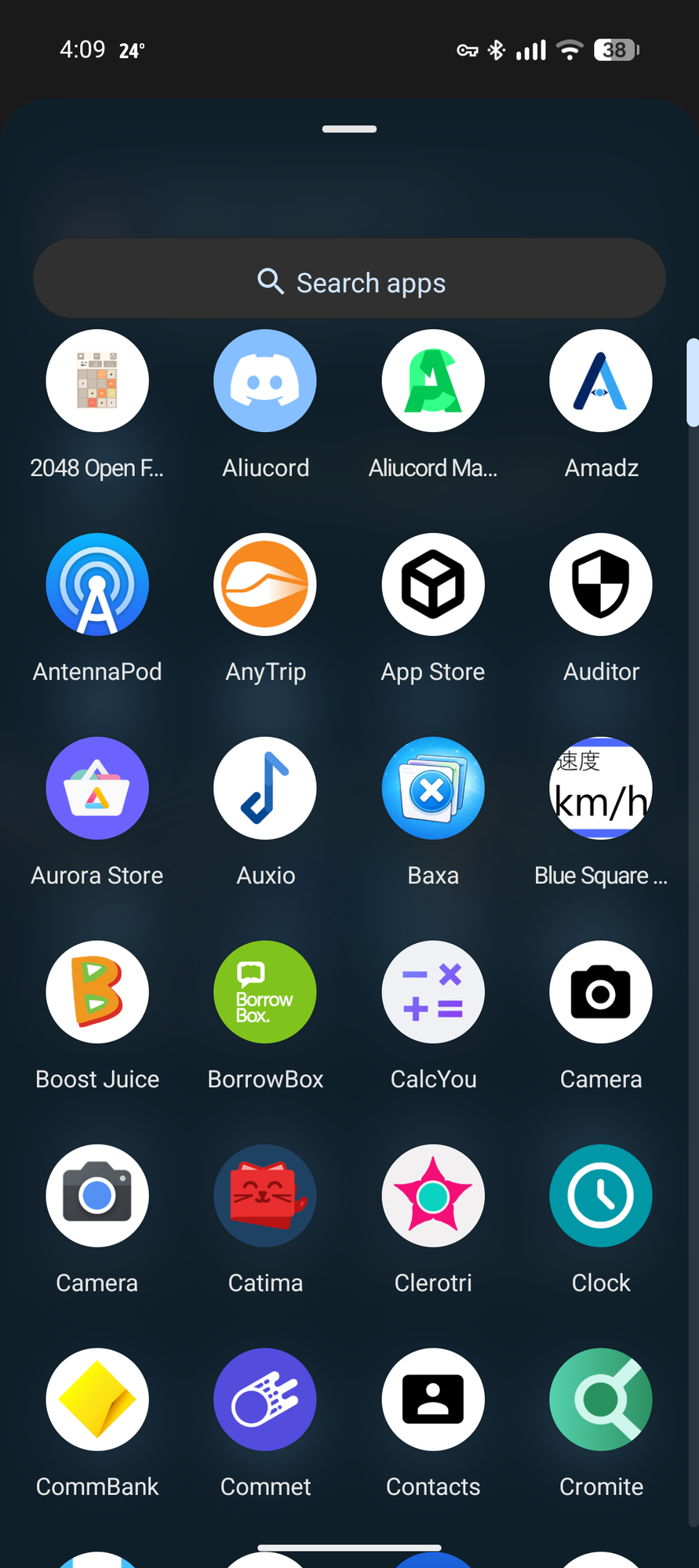Open the Clock app
Image resolution: width=699 pixels, height=1568 pixels.
(601, 1196)
